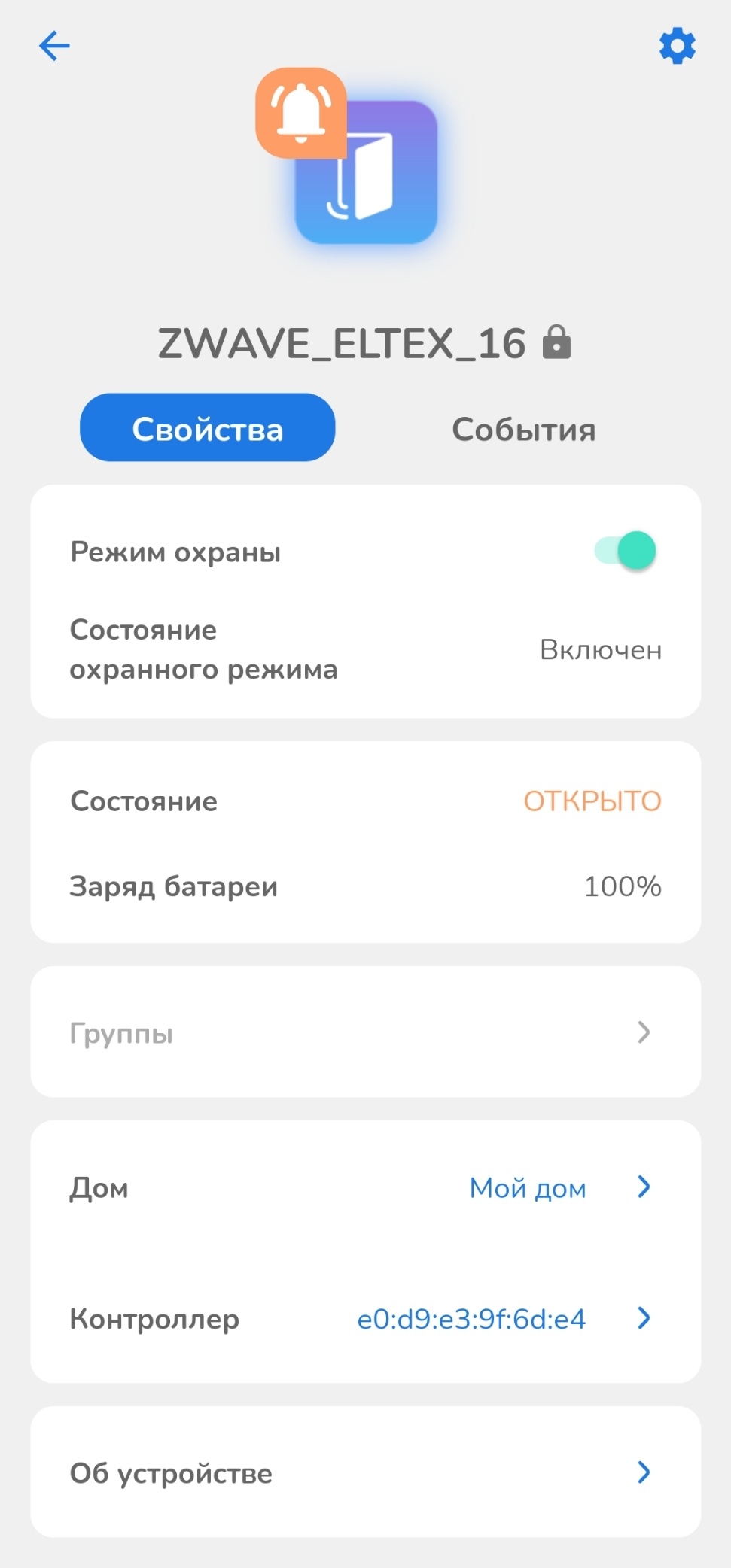Open the Дом row showing Мой дом
The image size is (731, 1568).
(x=365, y=1188)
